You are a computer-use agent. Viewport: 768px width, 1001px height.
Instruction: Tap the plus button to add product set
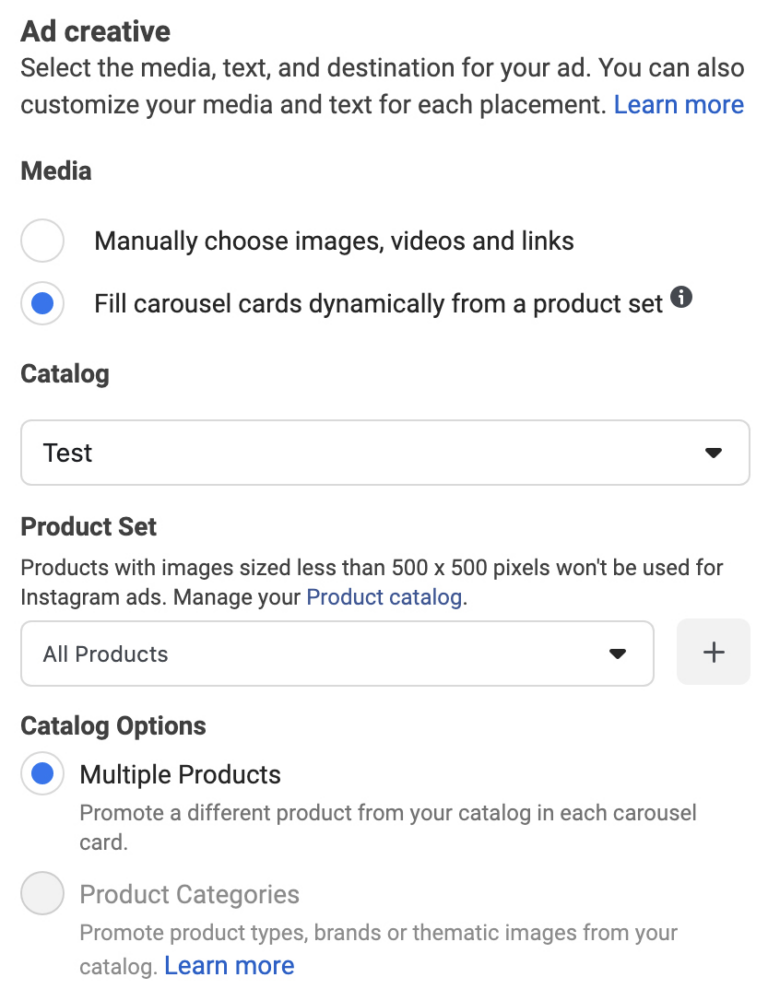(713, 653)
